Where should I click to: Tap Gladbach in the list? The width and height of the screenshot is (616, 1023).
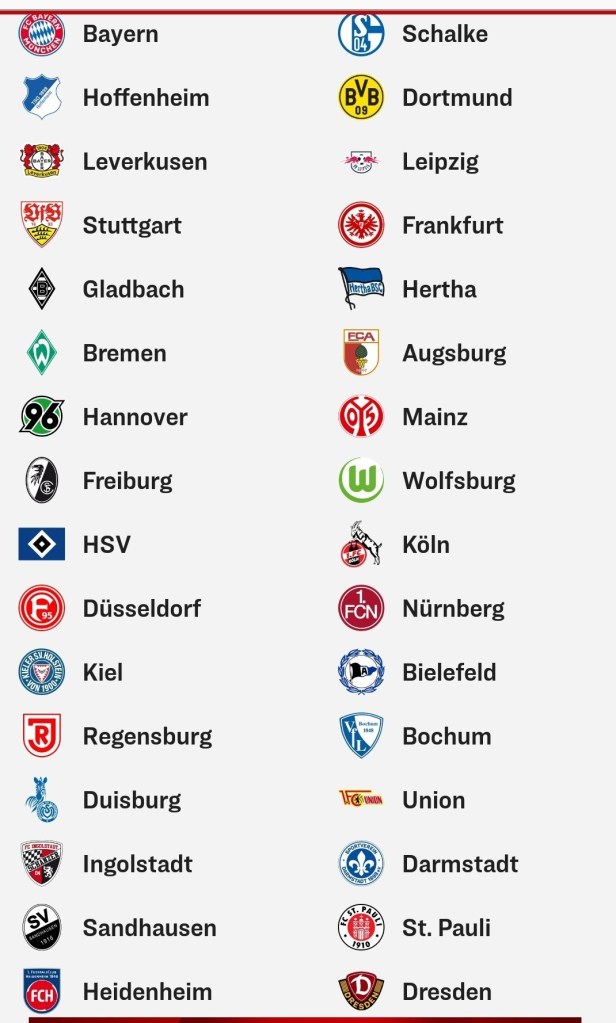click(133, 290)
